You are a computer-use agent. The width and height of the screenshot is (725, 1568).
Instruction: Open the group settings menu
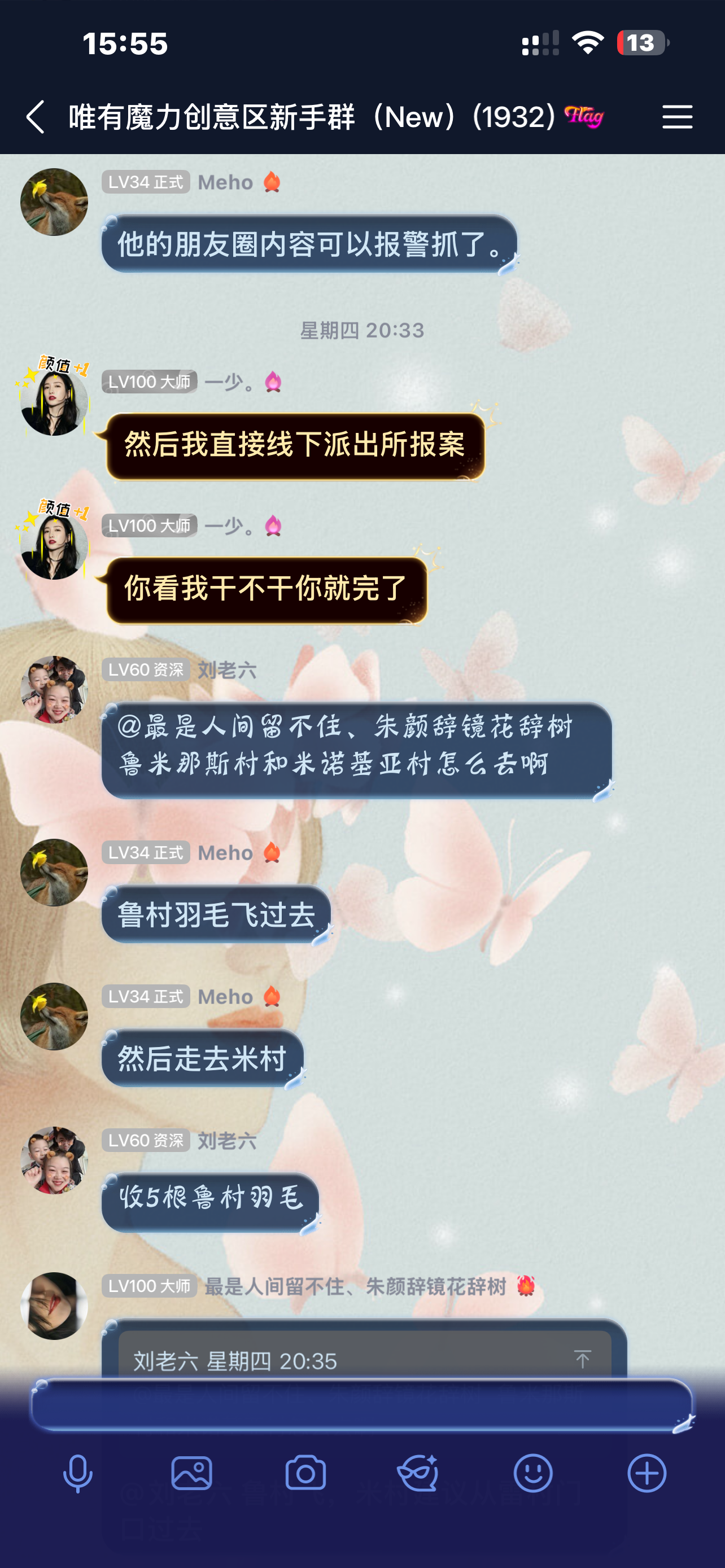[x=677, y=117]
